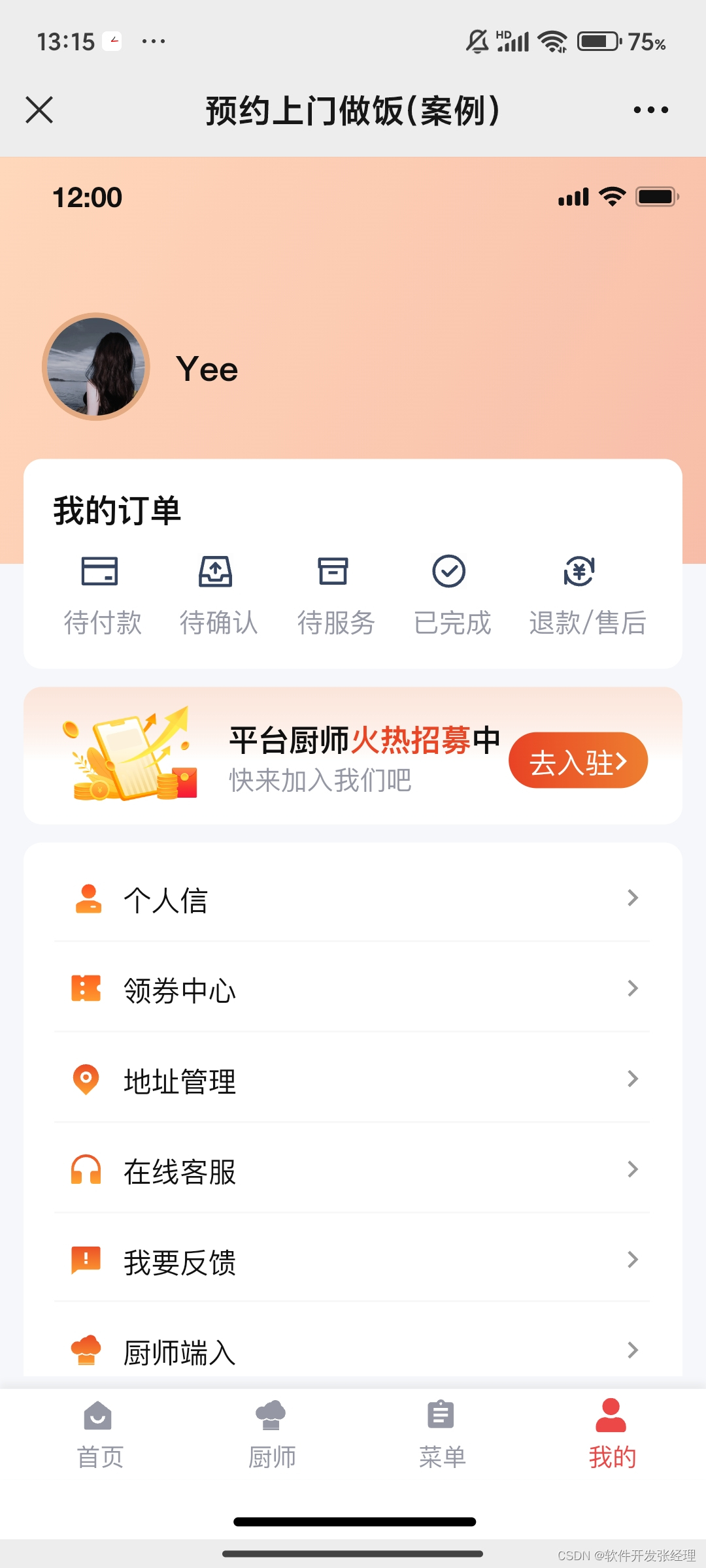Open 退款/售后 refund and after-sales
This screenshot has width=706, height=1568.
click(586, 594)
